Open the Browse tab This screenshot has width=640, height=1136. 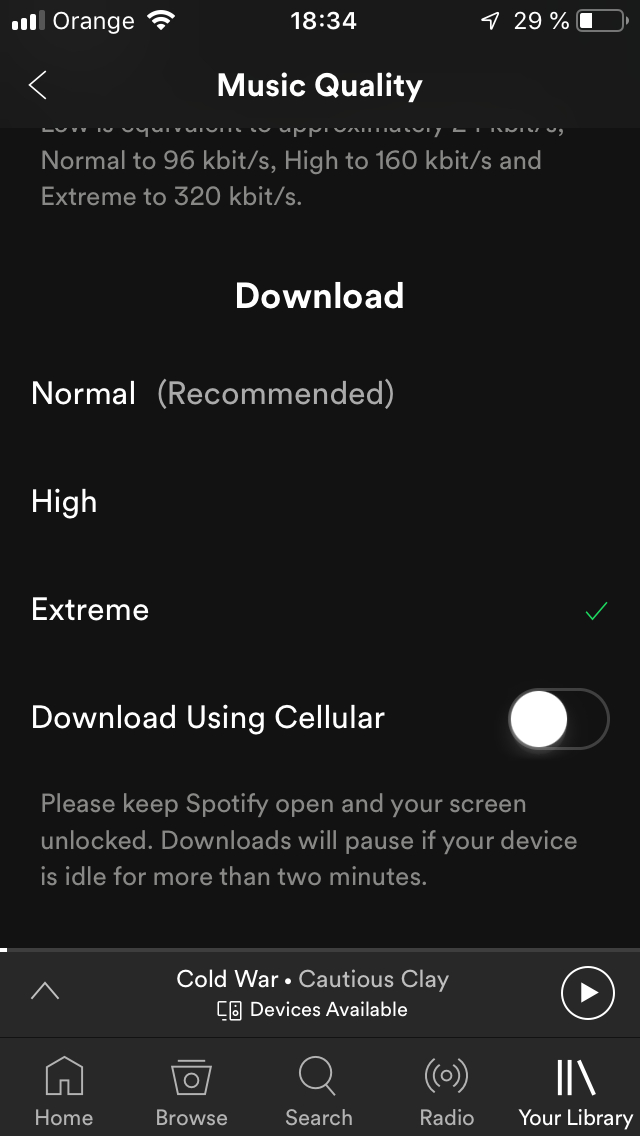[191, 1091]
